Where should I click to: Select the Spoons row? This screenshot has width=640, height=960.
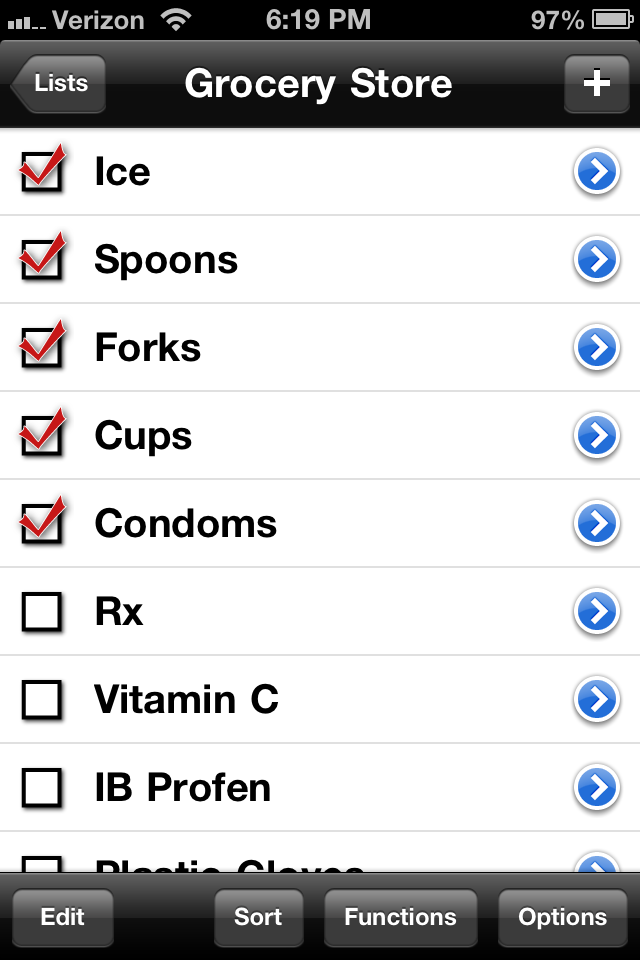[x=300, y=261]
